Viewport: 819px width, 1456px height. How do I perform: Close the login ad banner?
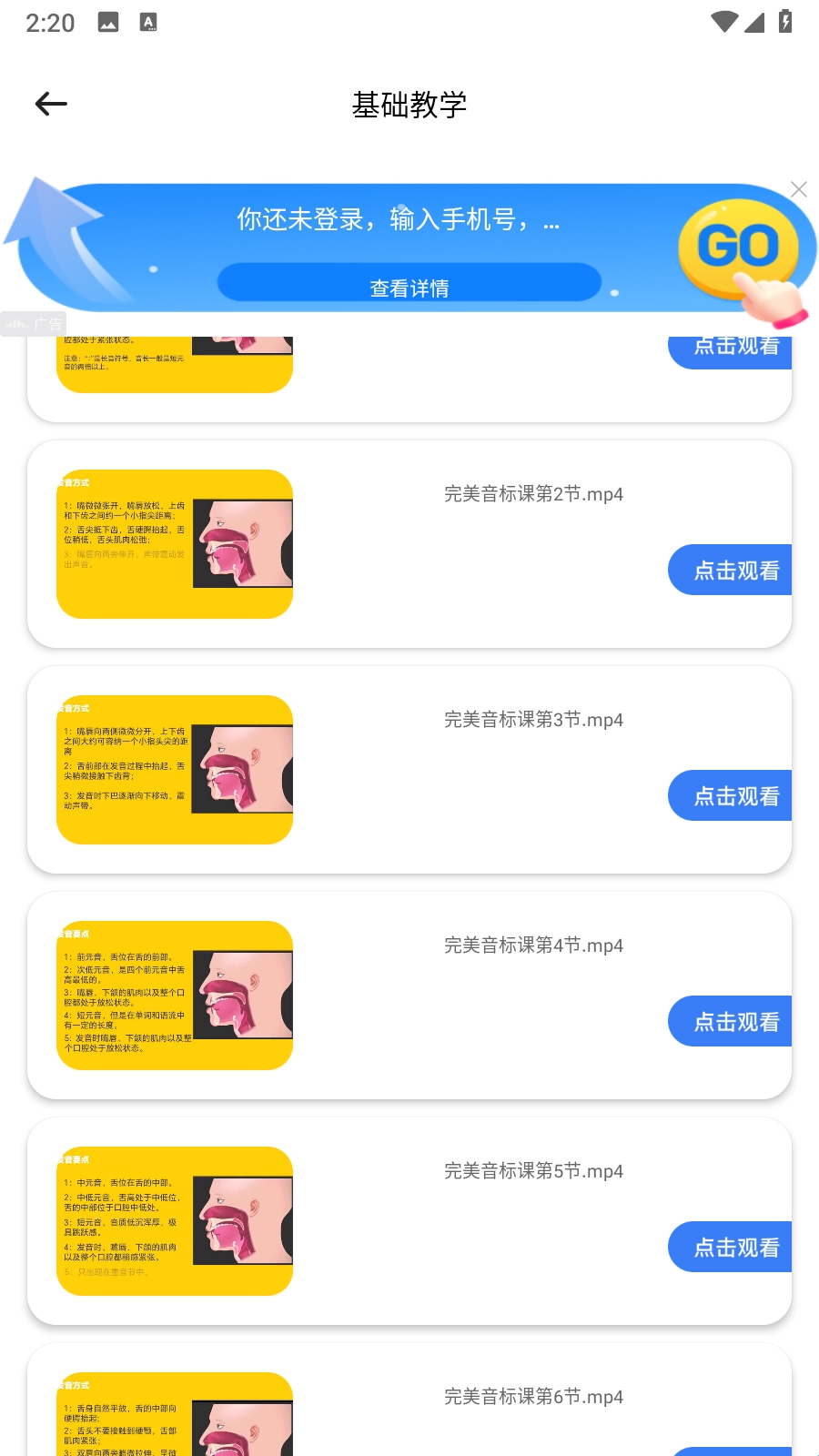[x=798, y=189]
